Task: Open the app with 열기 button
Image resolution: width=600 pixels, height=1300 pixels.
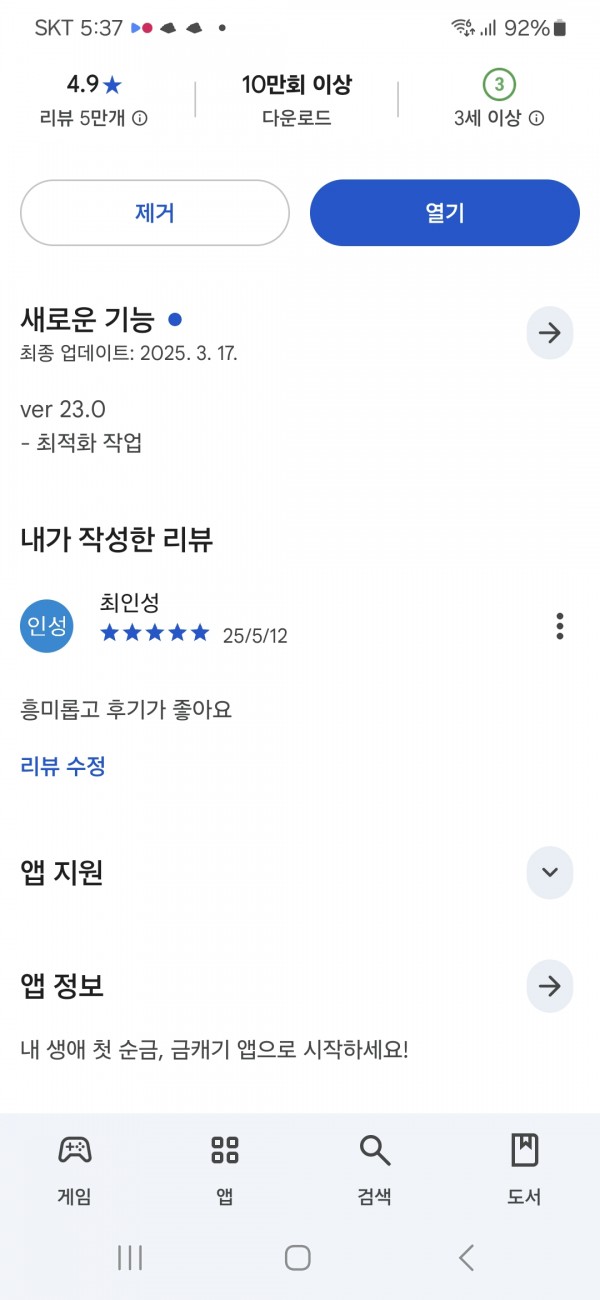Action: click(445, 213)
